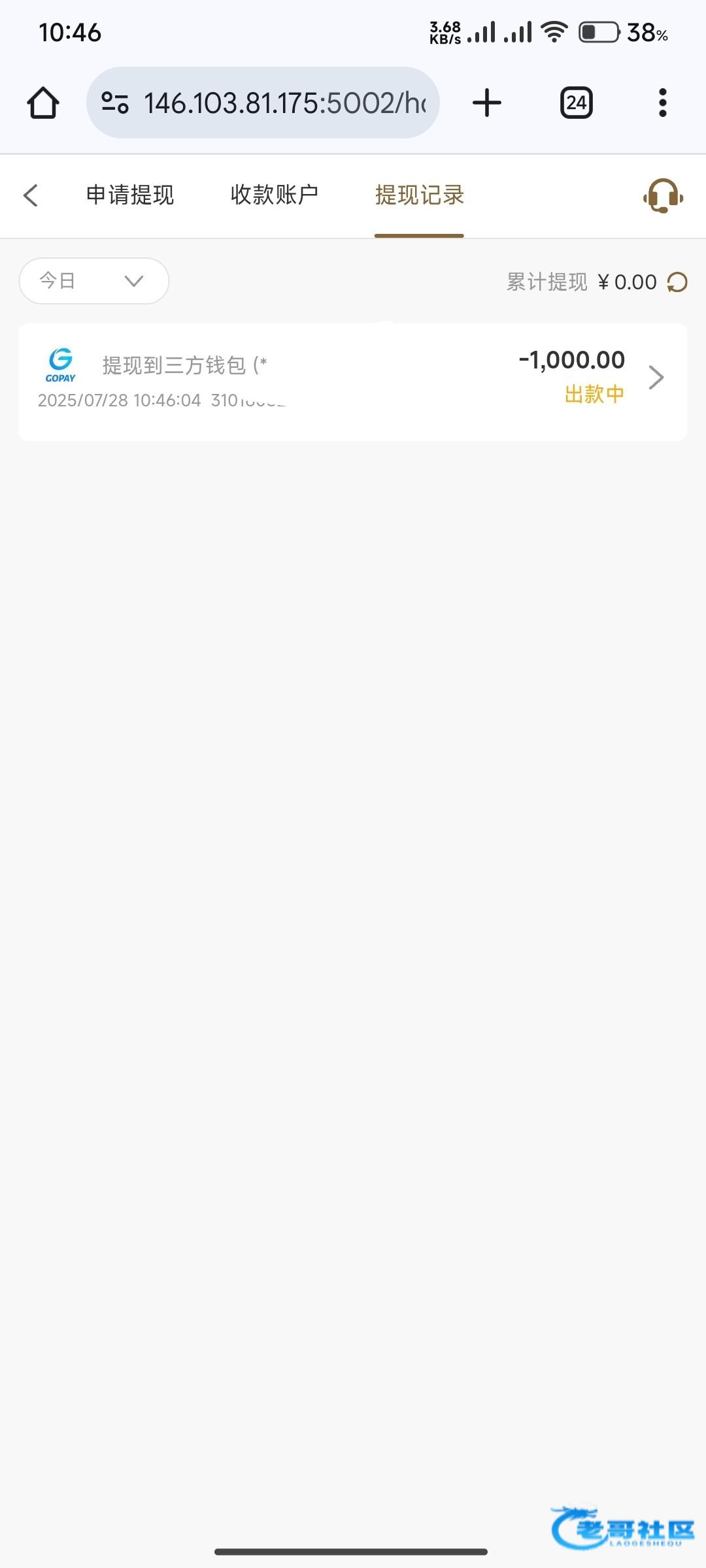Screen dimensions: 706x1568
Task: Open the browser overflow menu
Action: [x=662, y=103]
